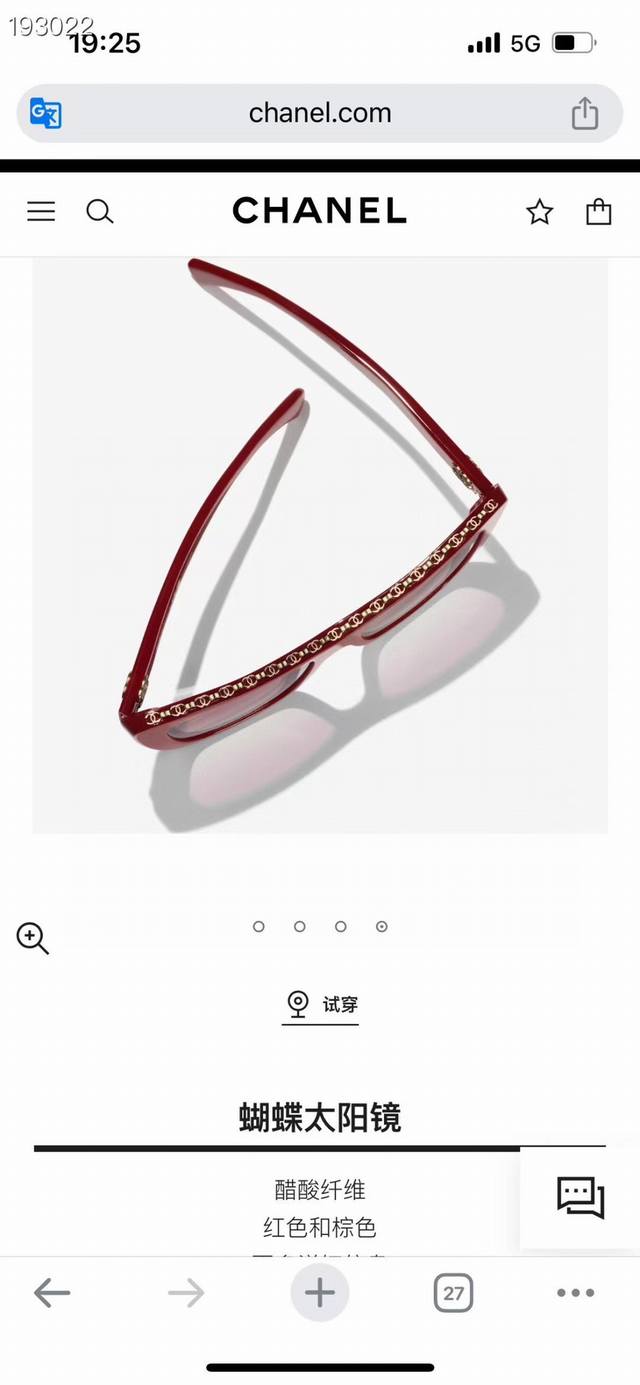Search the Chanel site
This screenshot has height=1385, width=640.
click(x=100, y=211)
